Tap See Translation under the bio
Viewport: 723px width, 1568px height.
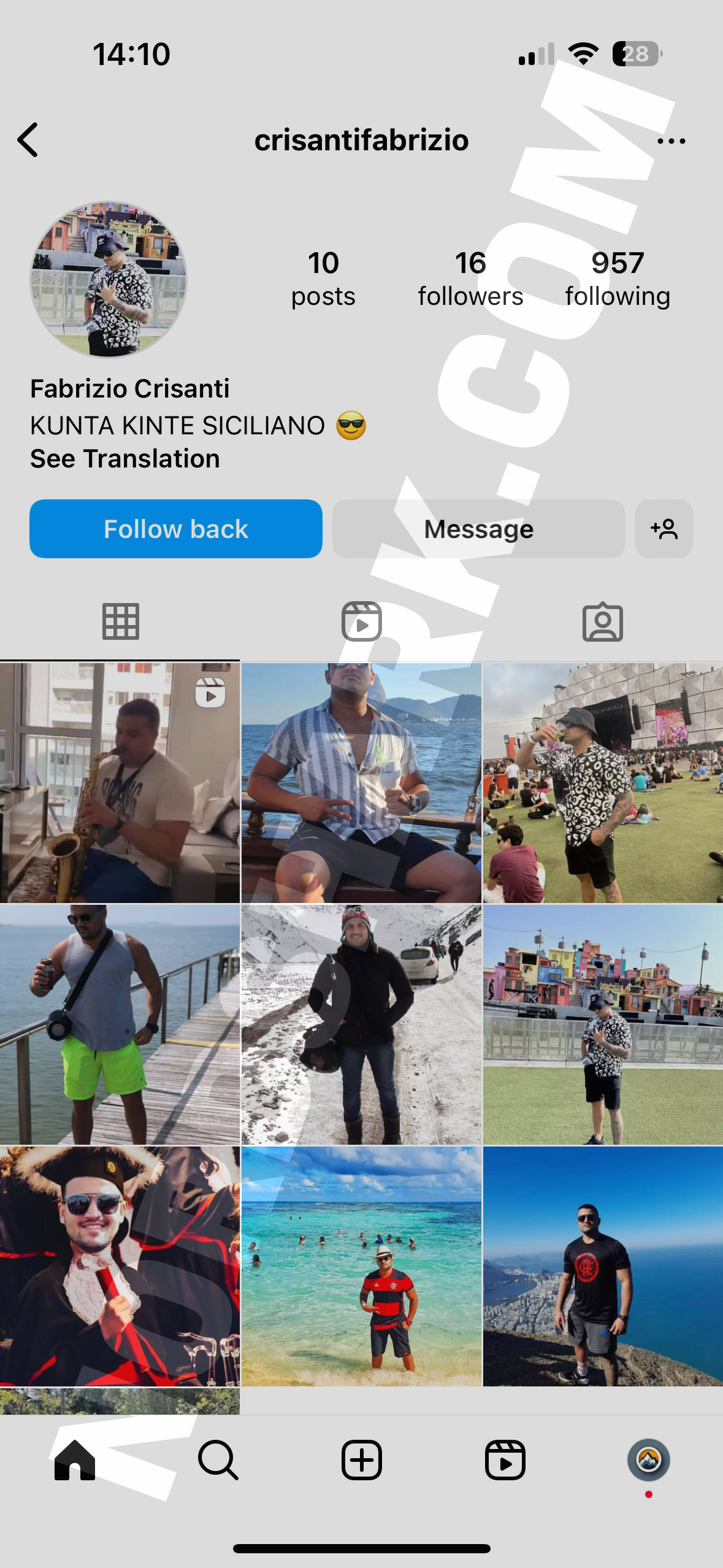tap(125, 459)
